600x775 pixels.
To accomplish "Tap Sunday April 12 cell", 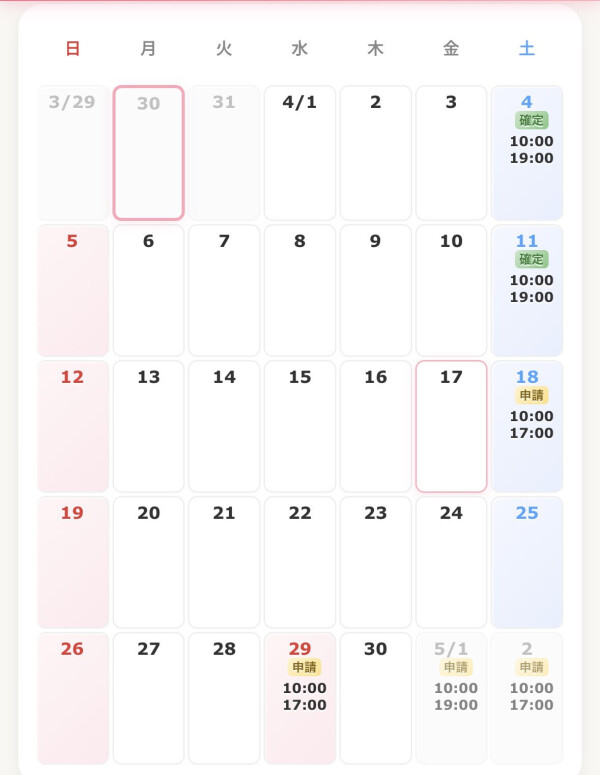I will point(73,426).
